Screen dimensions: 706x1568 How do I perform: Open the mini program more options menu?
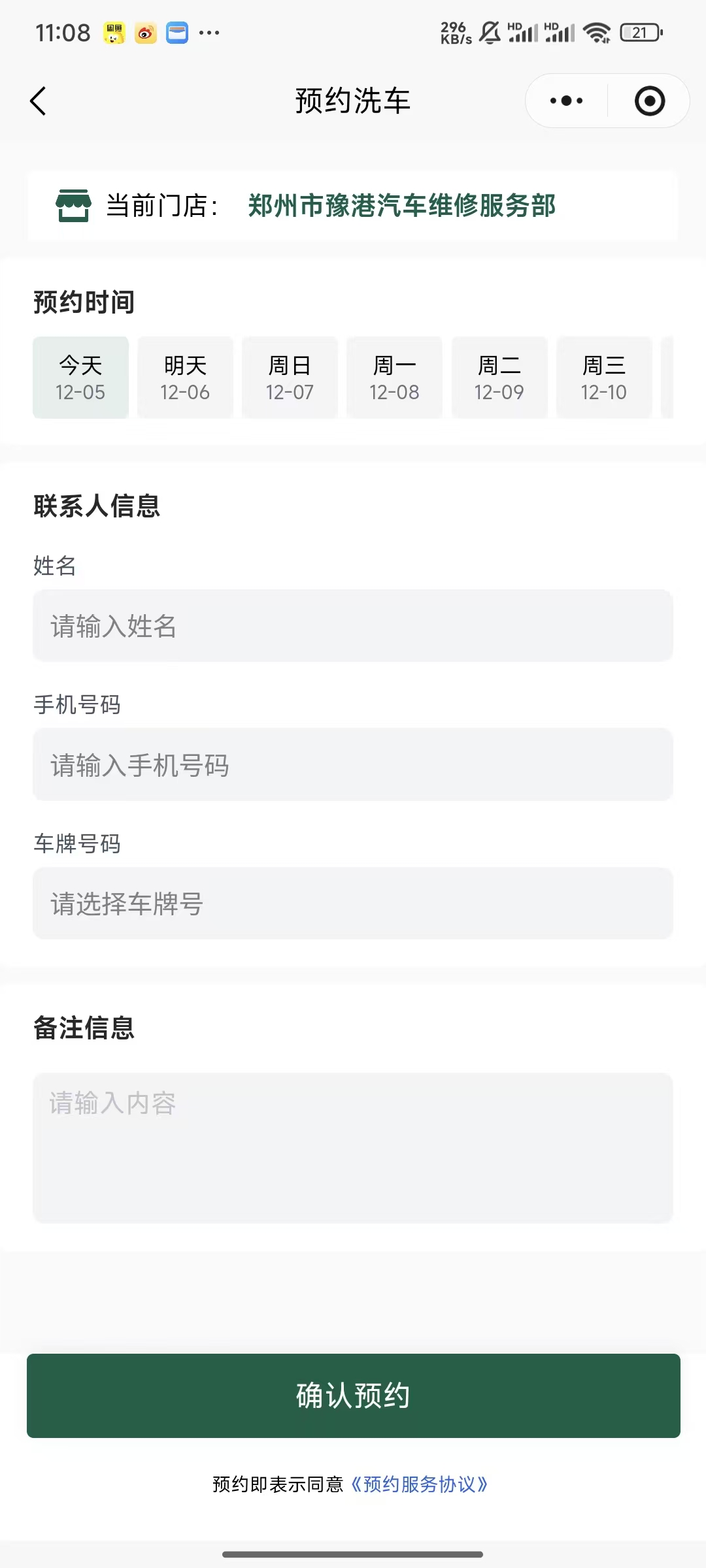coord(567,101)
